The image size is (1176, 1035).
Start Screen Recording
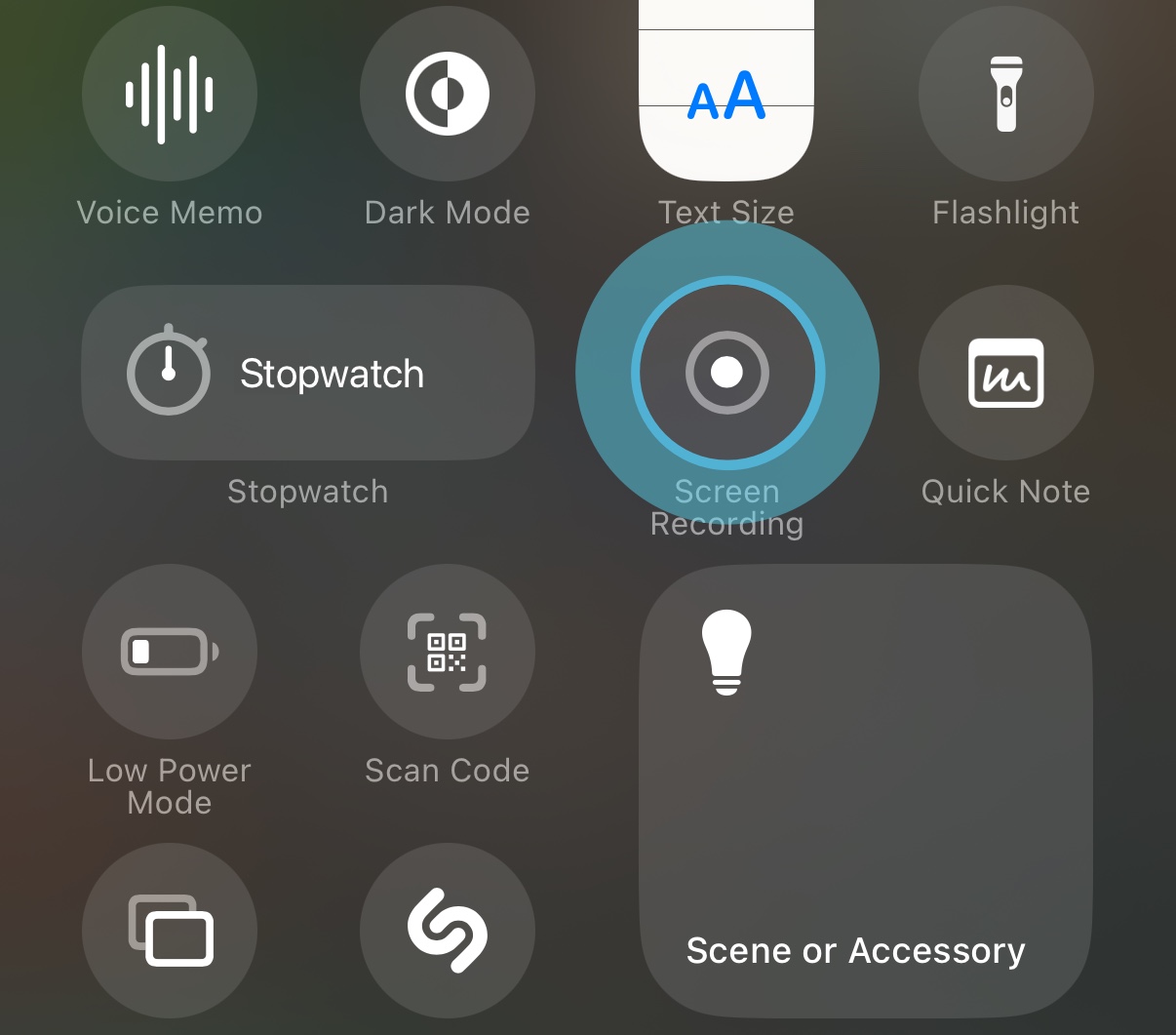[727, 373]
